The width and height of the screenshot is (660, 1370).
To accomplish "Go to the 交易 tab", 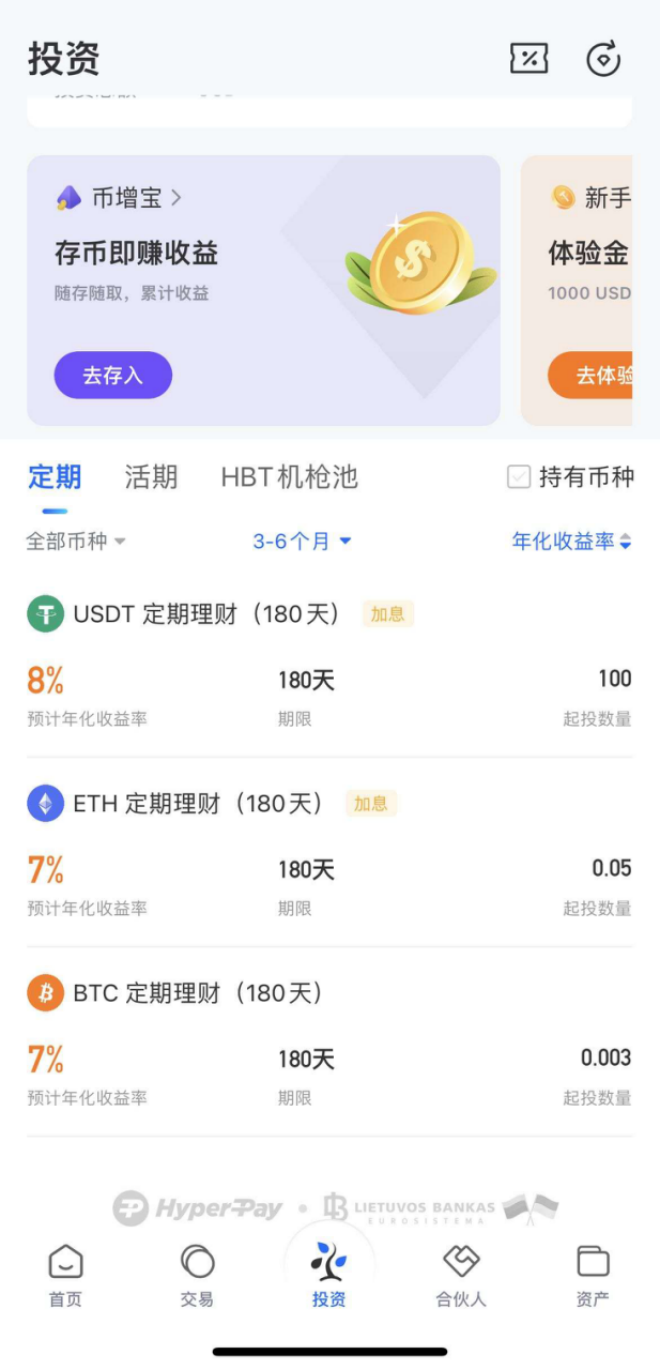I will [197, 1275].
